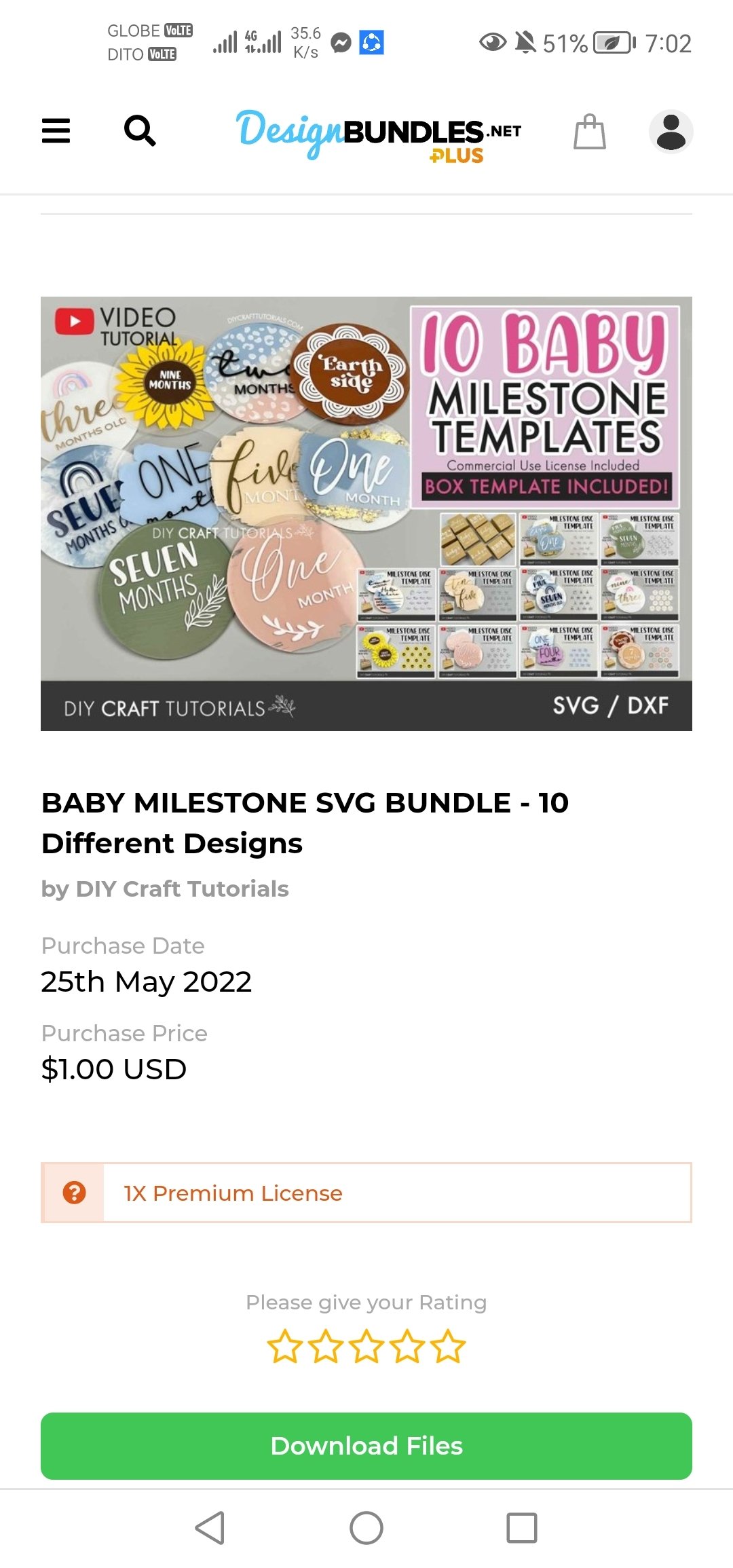This screenshot has width=733, height=1568.
Task: Open recent apps overview
Action: click(x=521, y=1528)
